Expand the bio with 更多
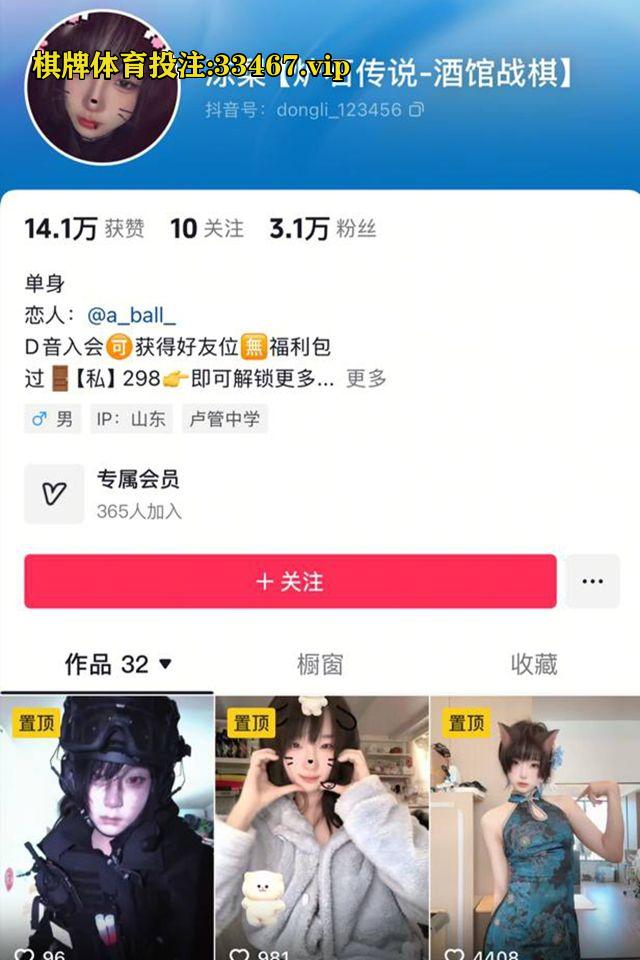This screenshot has height=960, width=640. [366, 379]
